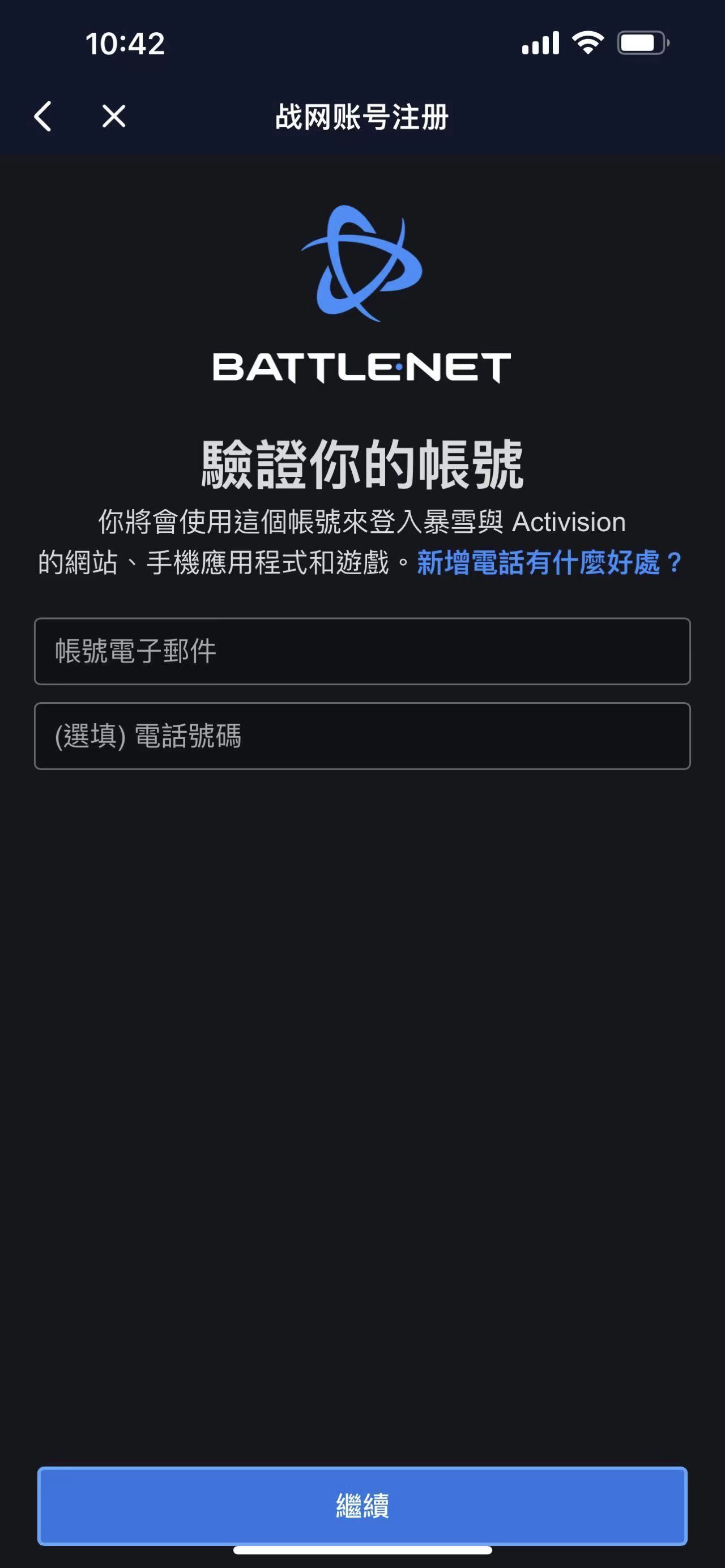Tap the 繼續 button
Viewport: 725px width, 1568px height.
362,1506
